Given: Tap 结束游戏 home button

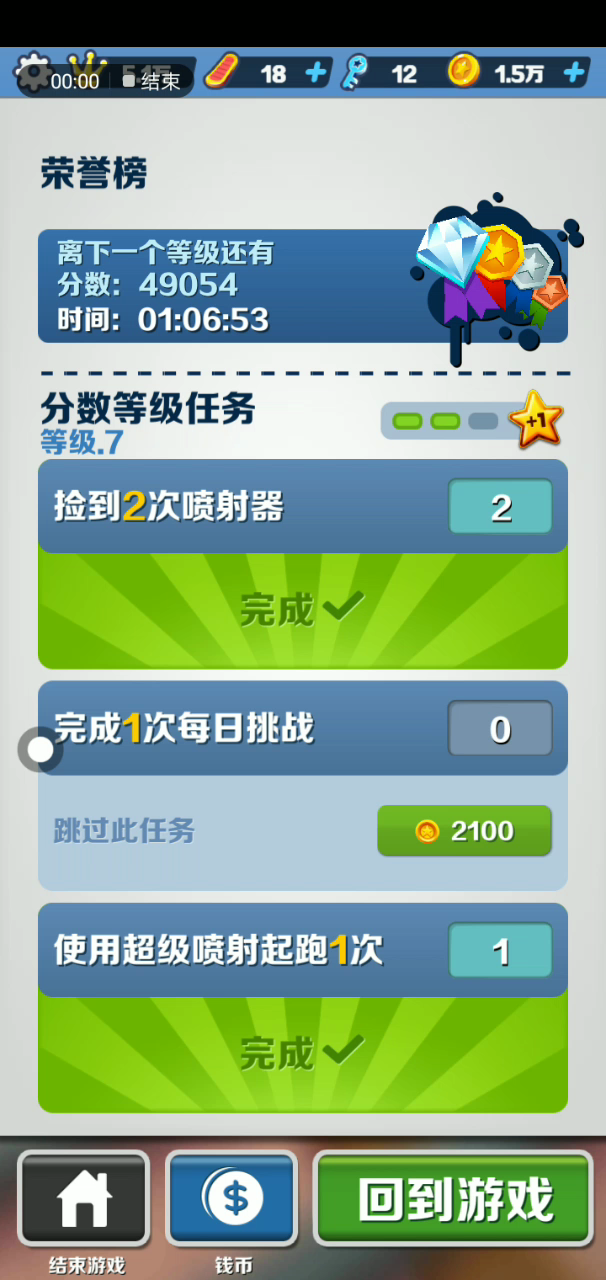Looking at the screenshot, I should point(84,1198).
